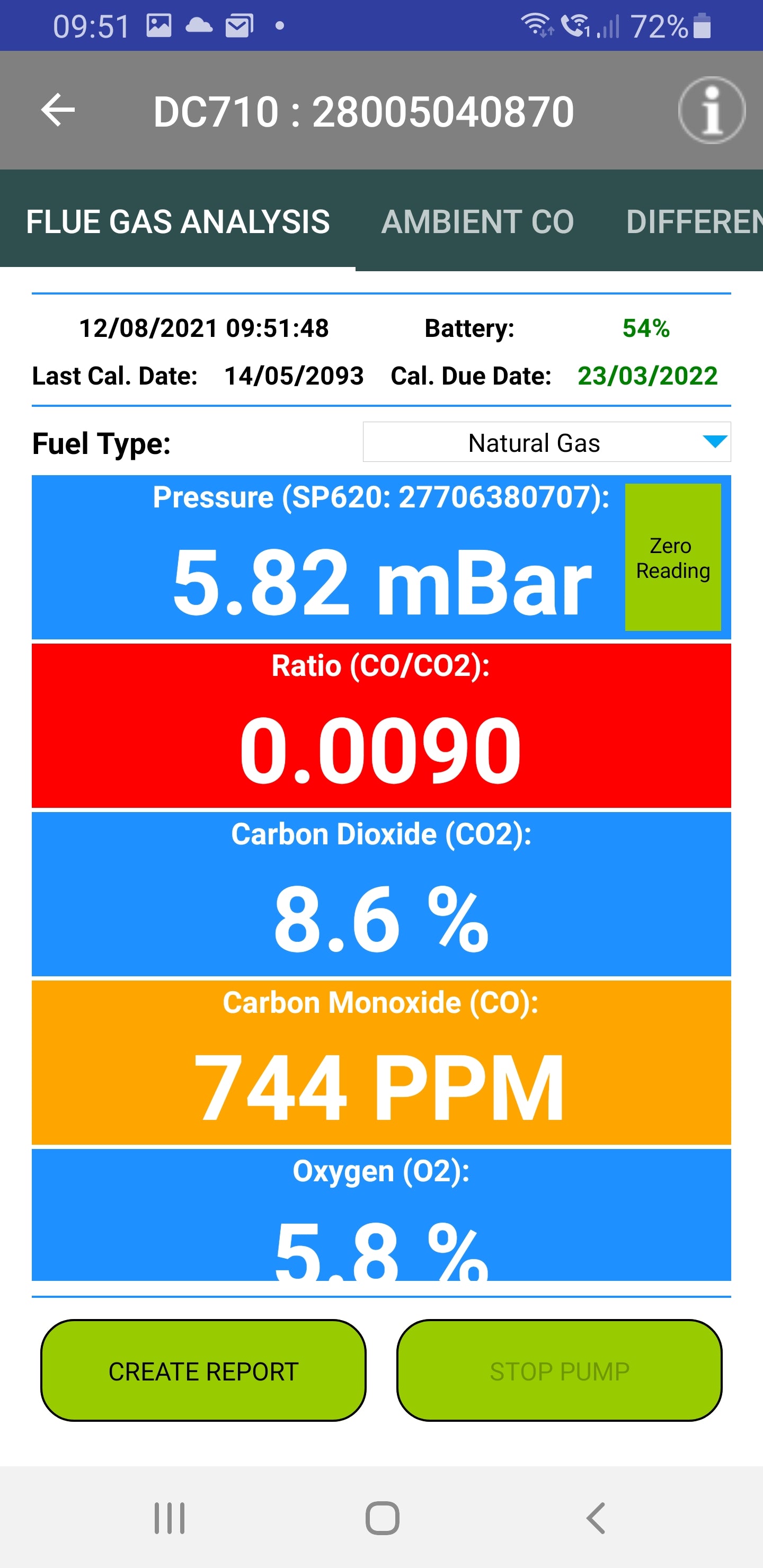
Task: Expand the Natural Gas fuel type dropdown
Action: (546, 442)
